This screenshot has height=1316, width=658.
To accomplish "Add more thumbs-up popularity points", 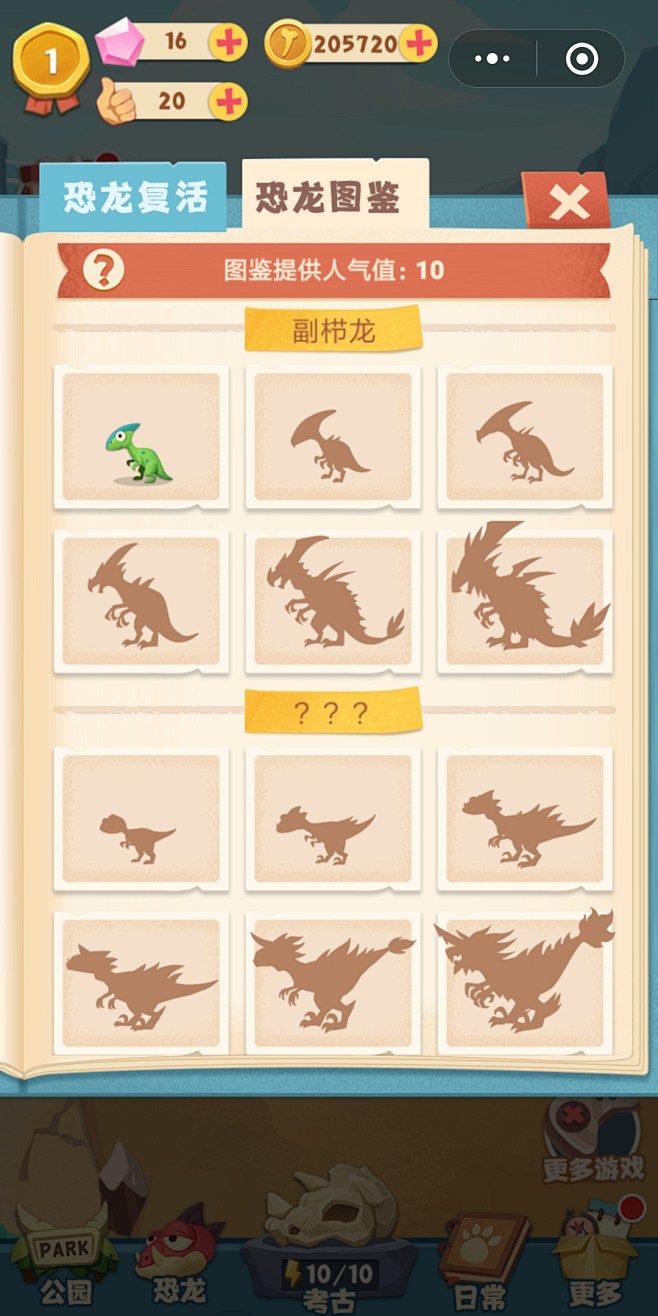I will [229, 100].
